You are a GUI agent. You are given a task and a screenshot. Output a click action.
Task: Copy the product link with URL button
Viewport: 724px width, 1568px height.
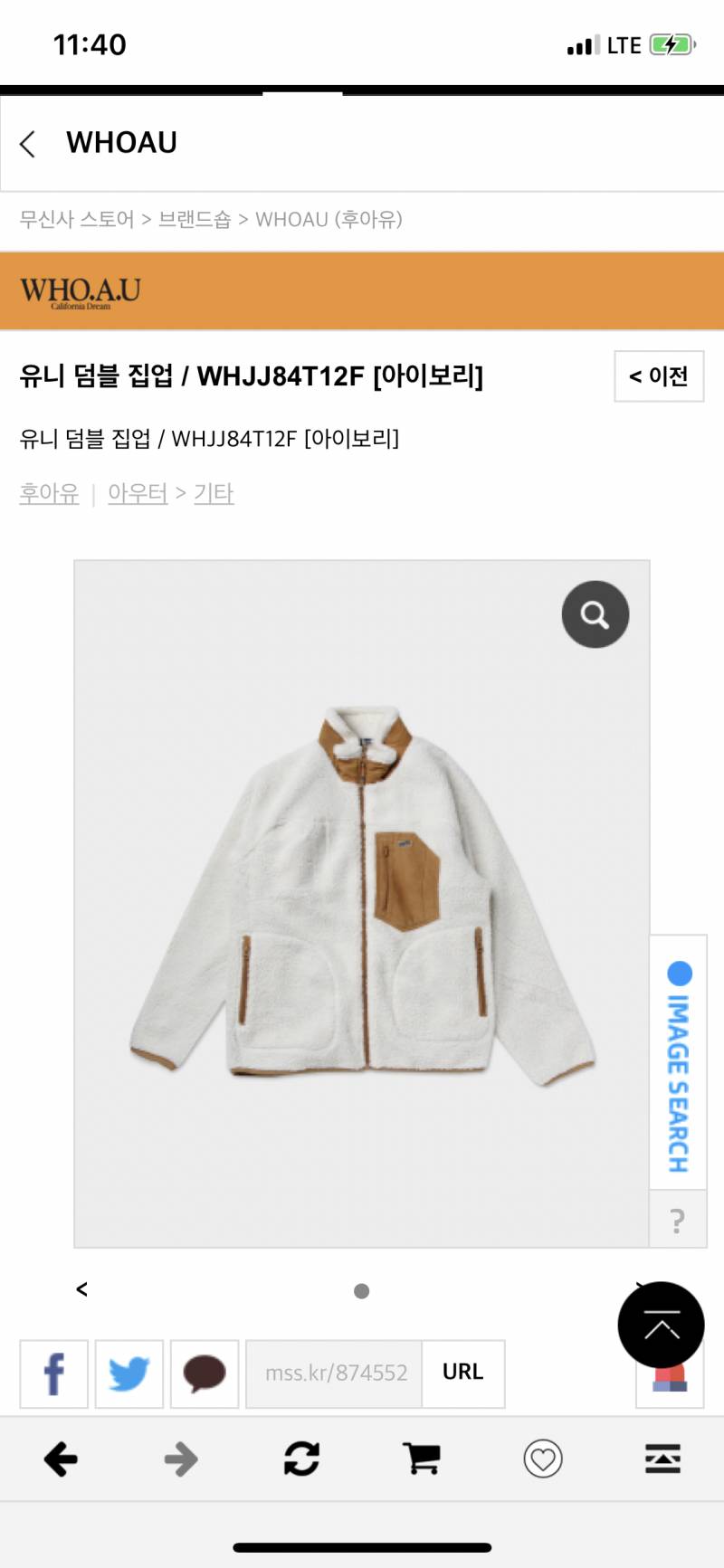(462, 1373)
